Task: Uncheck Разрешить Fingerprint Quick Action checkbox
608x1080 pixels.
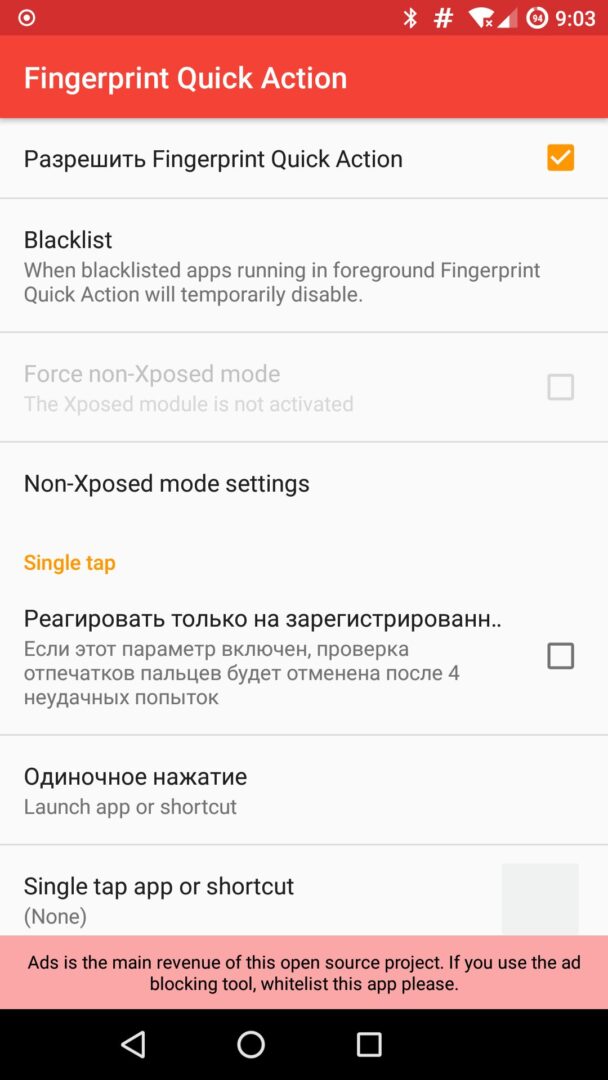Action: point(560,158)
